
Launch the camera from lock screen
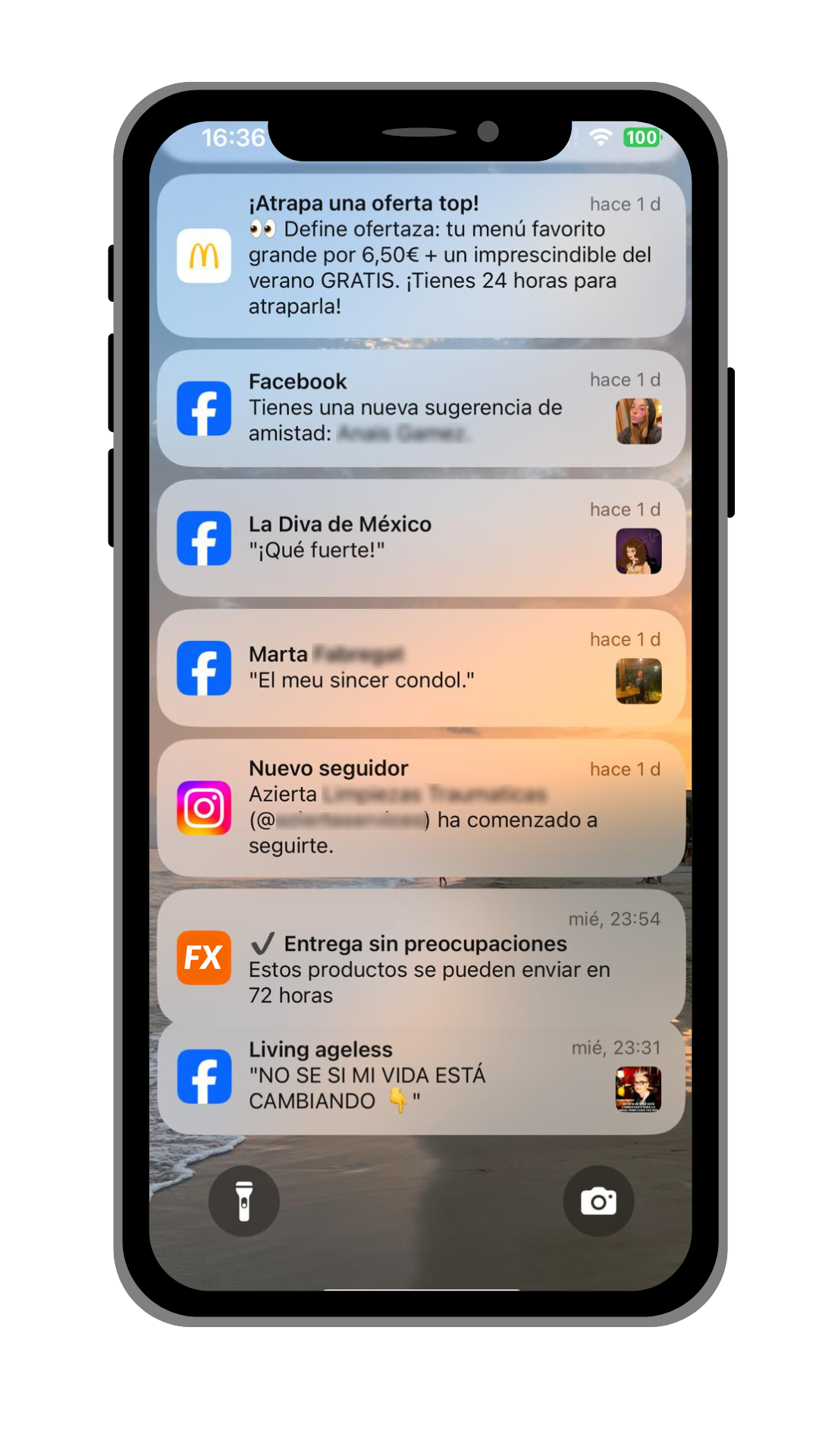pyautogui.click(x=598, y=1201)
